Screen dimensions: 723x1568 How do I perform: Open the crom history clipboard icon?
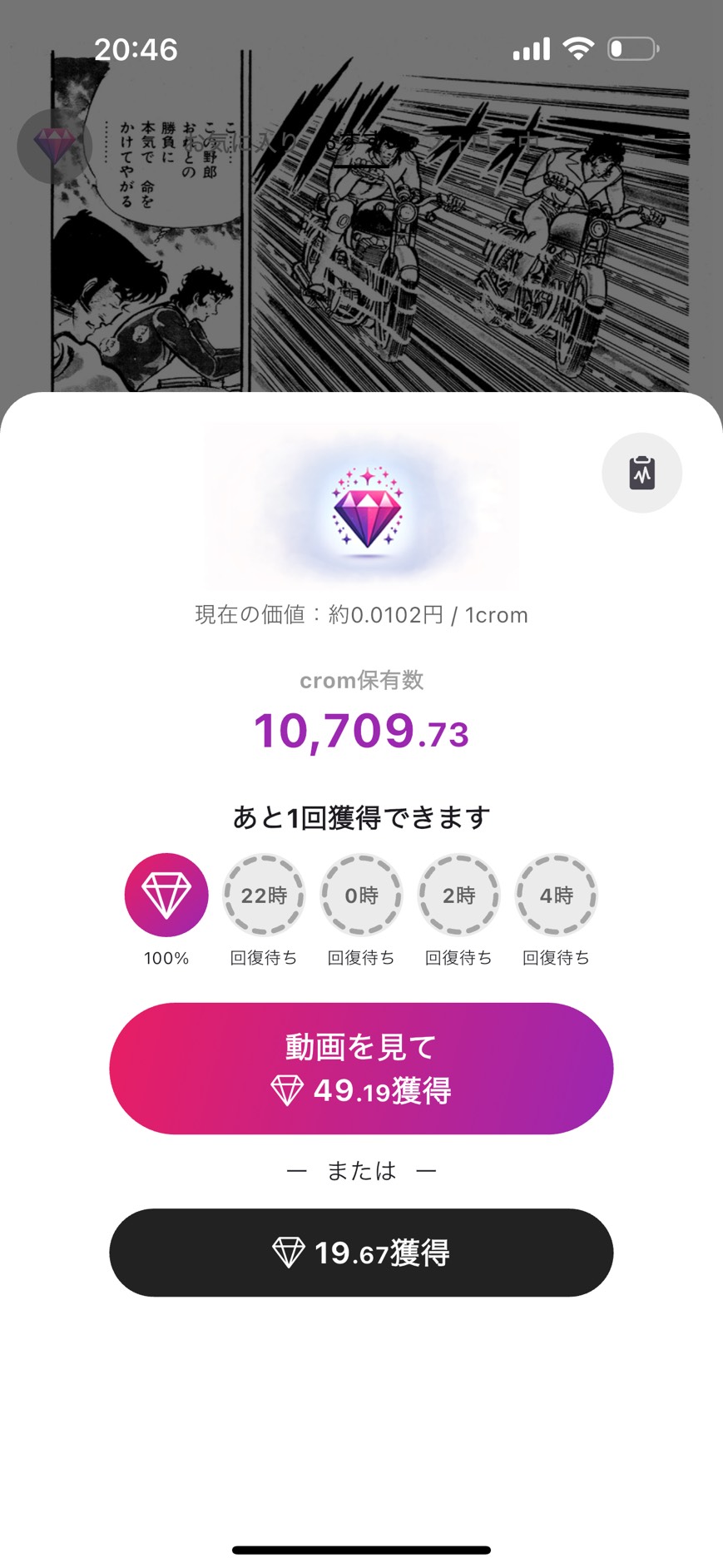click(x=641, y=472)
